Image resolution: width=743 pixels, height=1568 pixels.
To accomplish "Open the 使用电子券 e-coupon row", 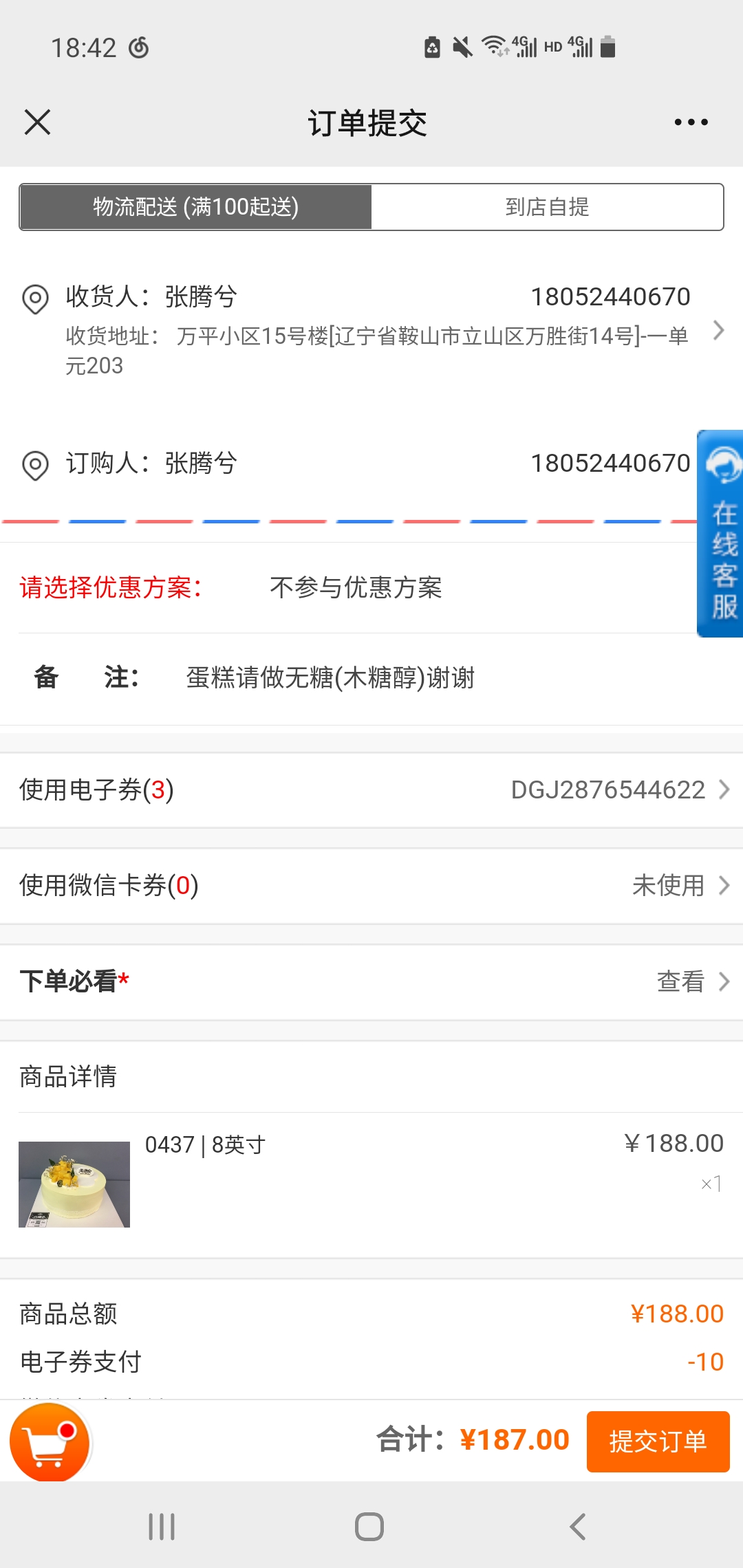I will point(371,790).
